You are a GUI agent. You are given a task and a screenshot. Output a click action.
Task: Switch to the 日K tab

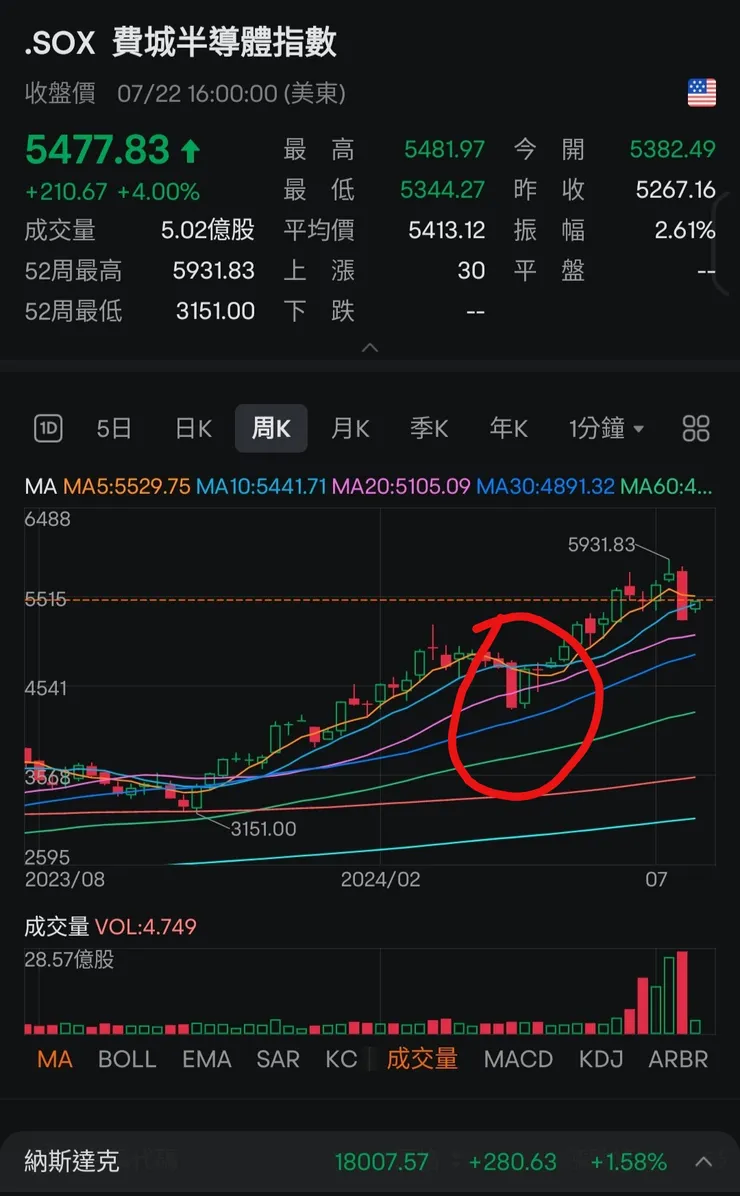192,428
